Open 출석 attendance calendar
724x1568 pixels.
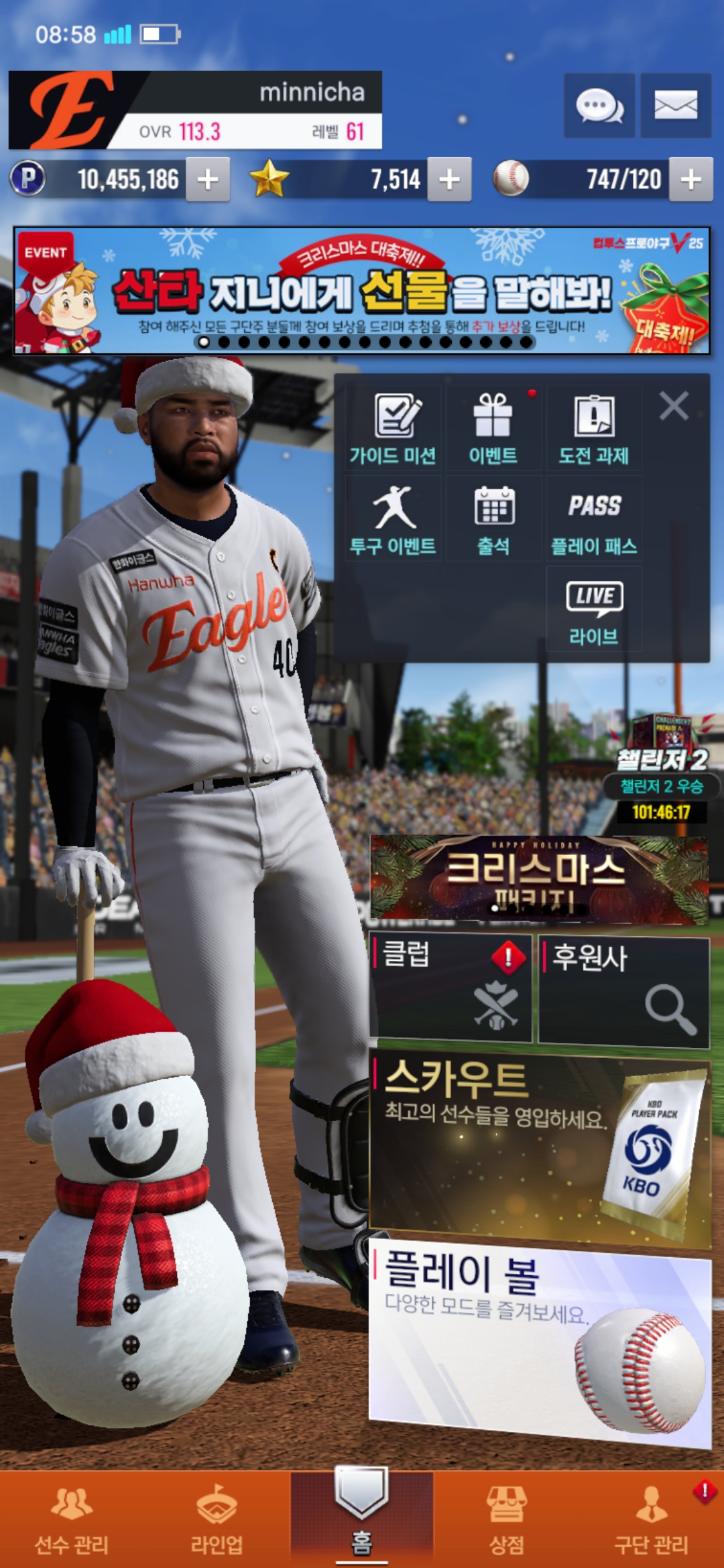493,519
